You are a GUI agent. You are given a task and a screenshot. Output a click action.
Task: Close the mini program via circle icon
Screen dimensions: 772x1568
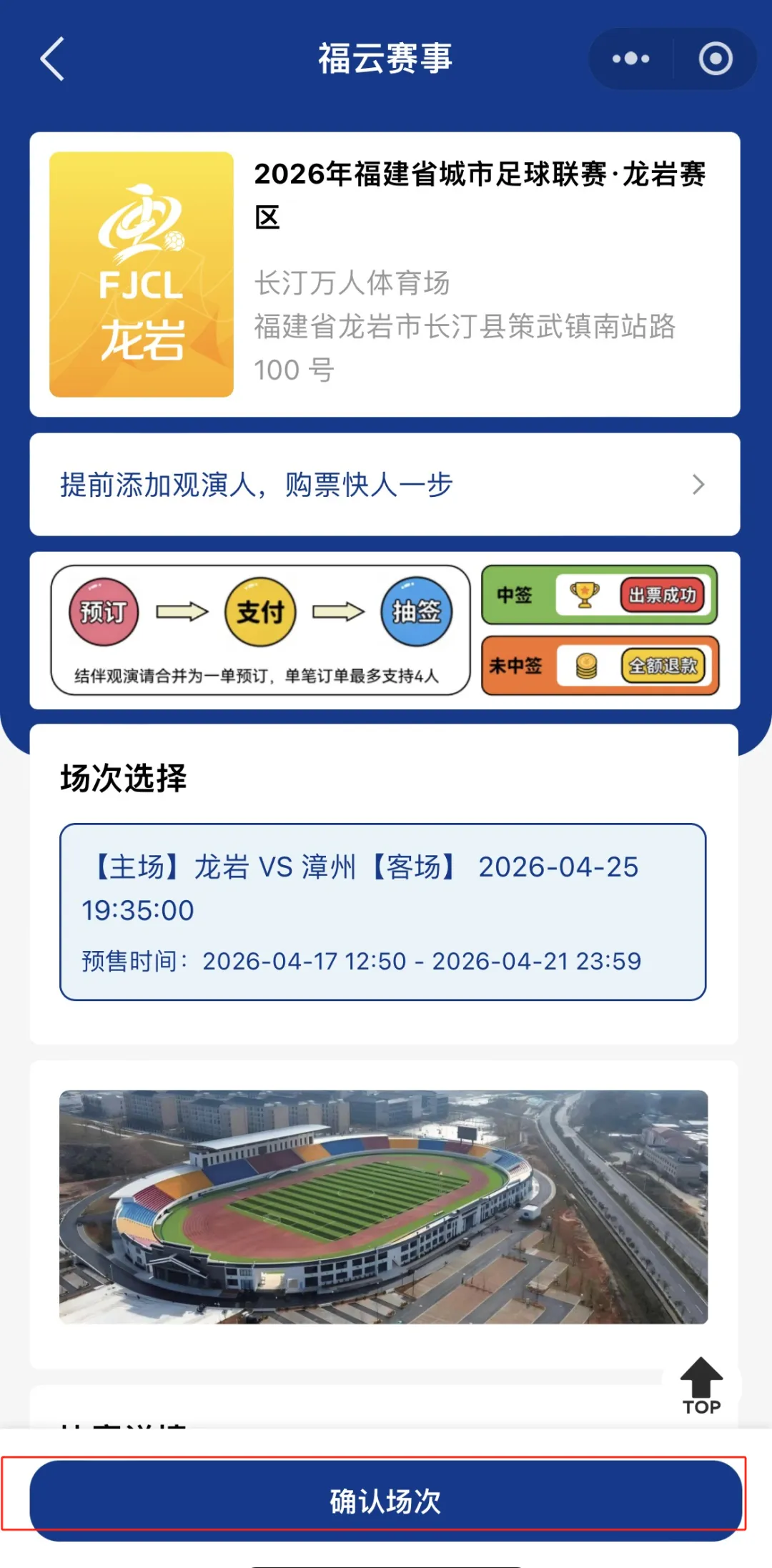715,59
